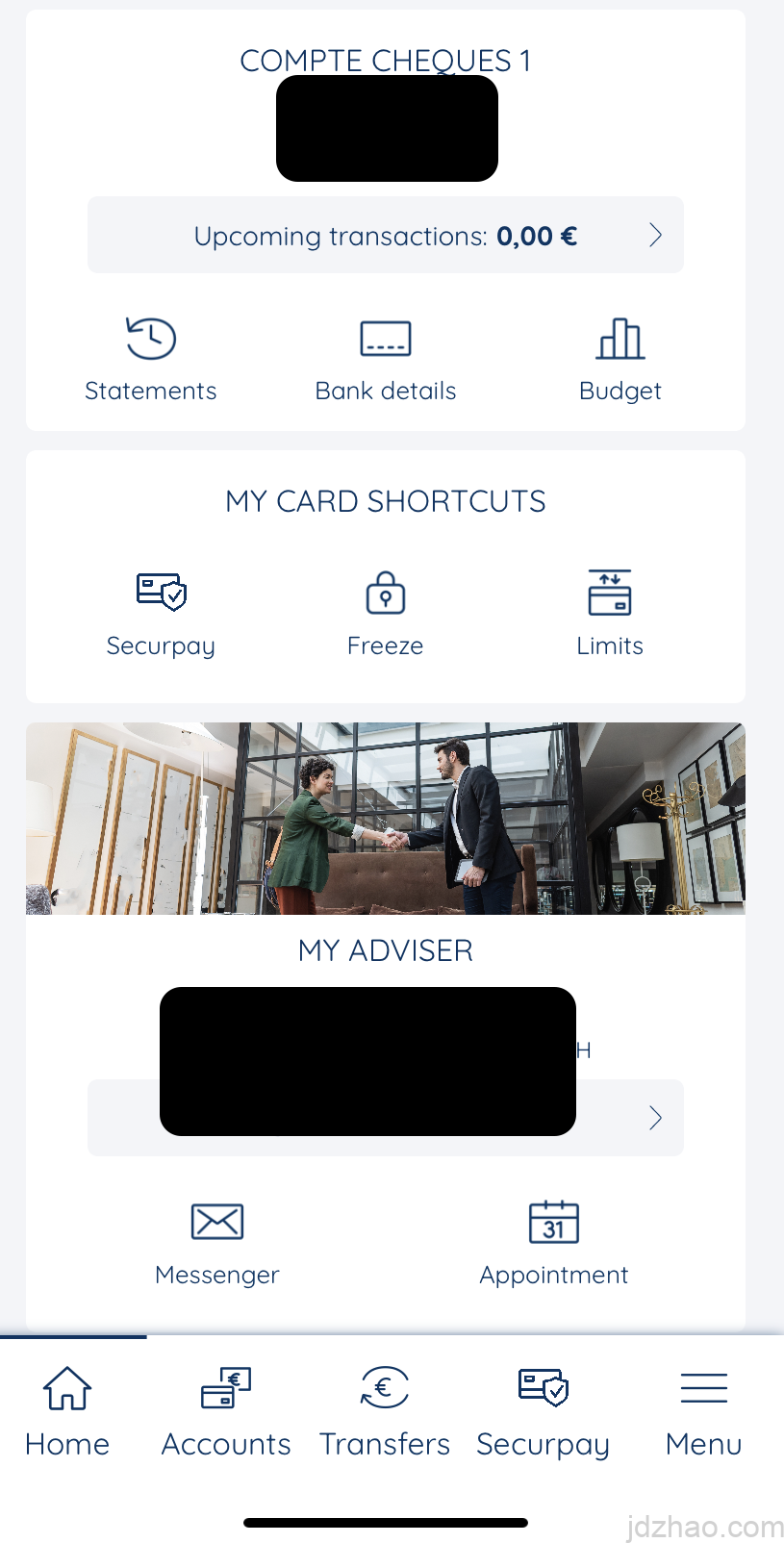The height and width of the screenshot is (1543, 784).
Task: Go to the Home tab
Action: (x=67, y=1411)
